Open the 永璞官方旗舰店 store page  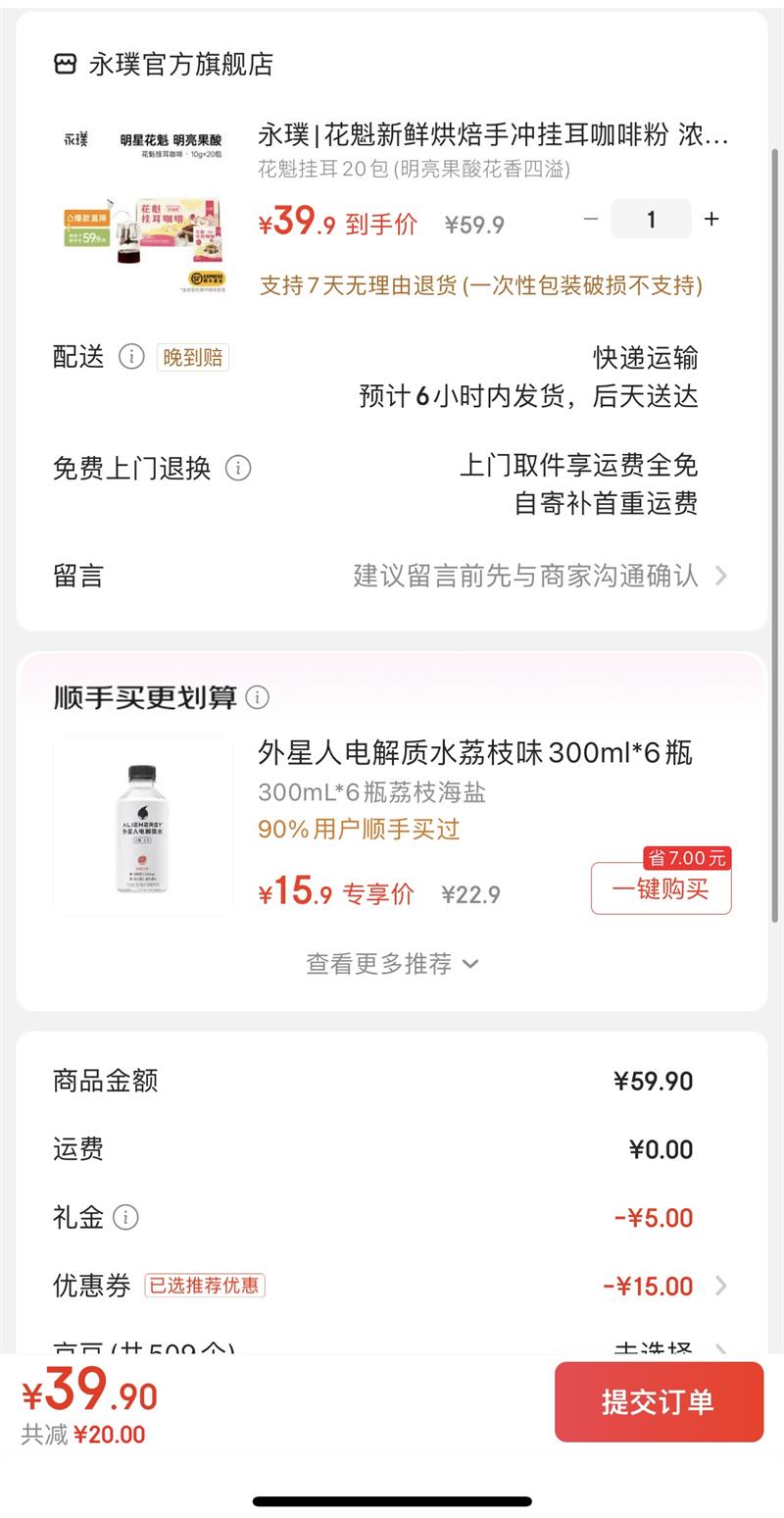tap(164, 65)
